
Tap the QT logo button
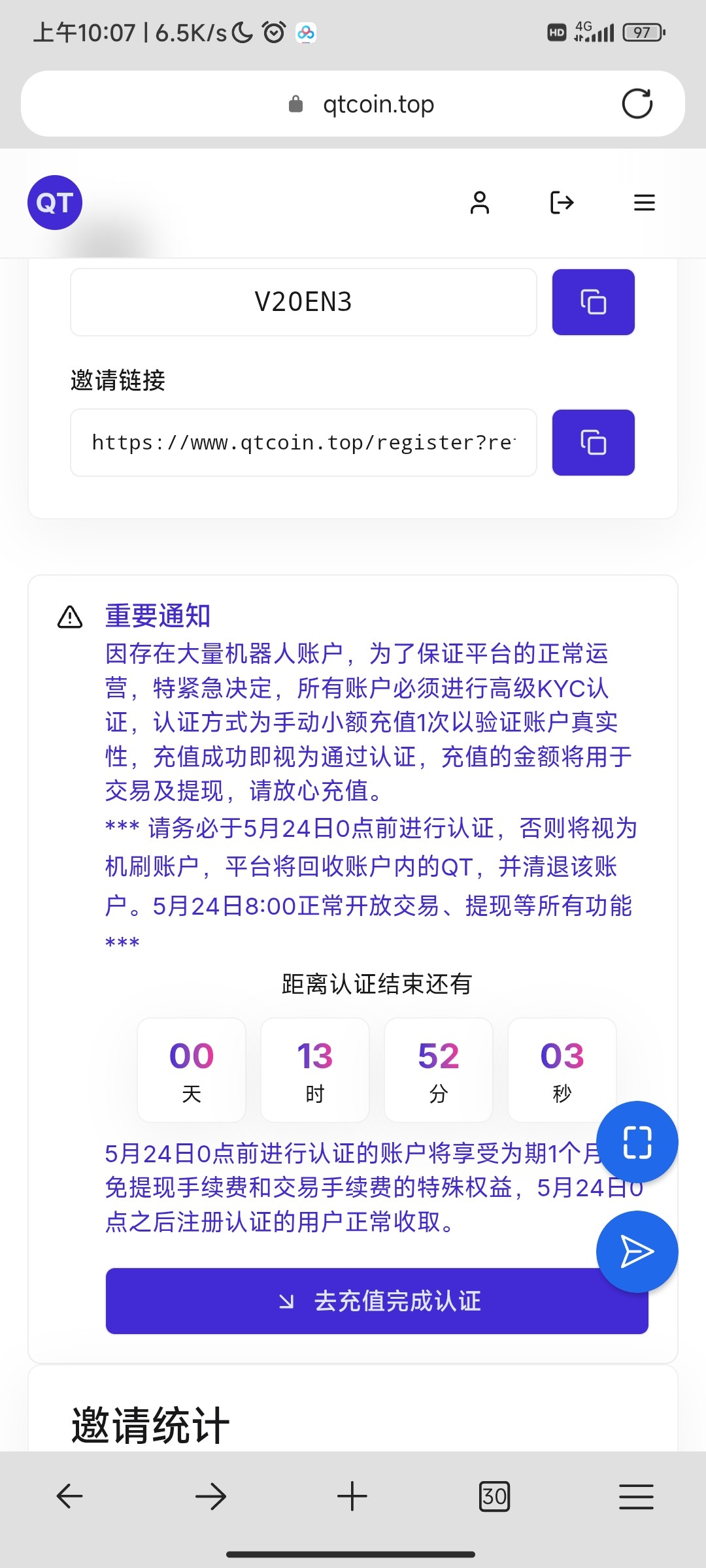[x=55, y=203]
